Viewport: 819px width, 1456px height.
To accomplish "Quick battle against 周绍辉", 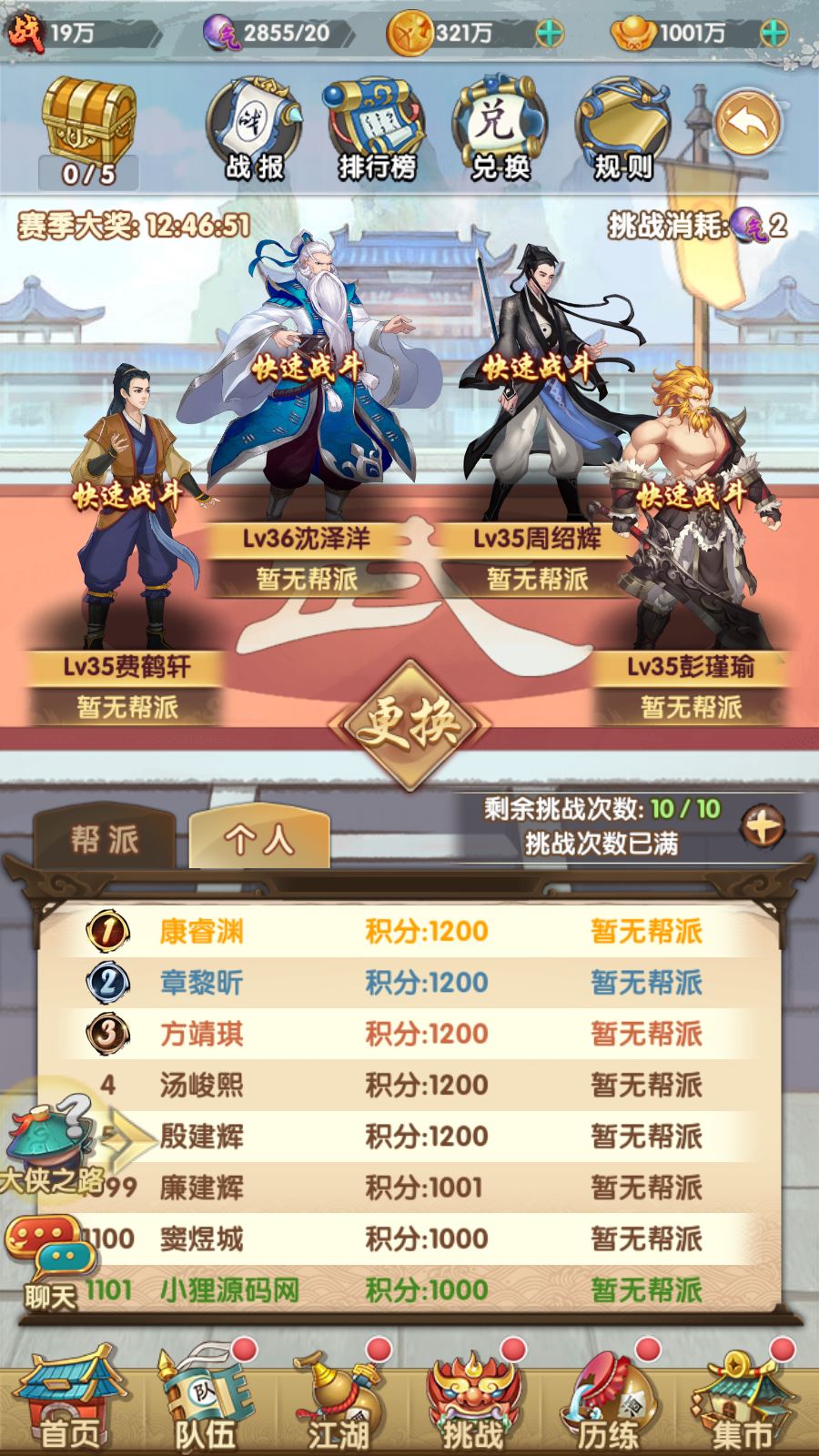I will (538, 367).
